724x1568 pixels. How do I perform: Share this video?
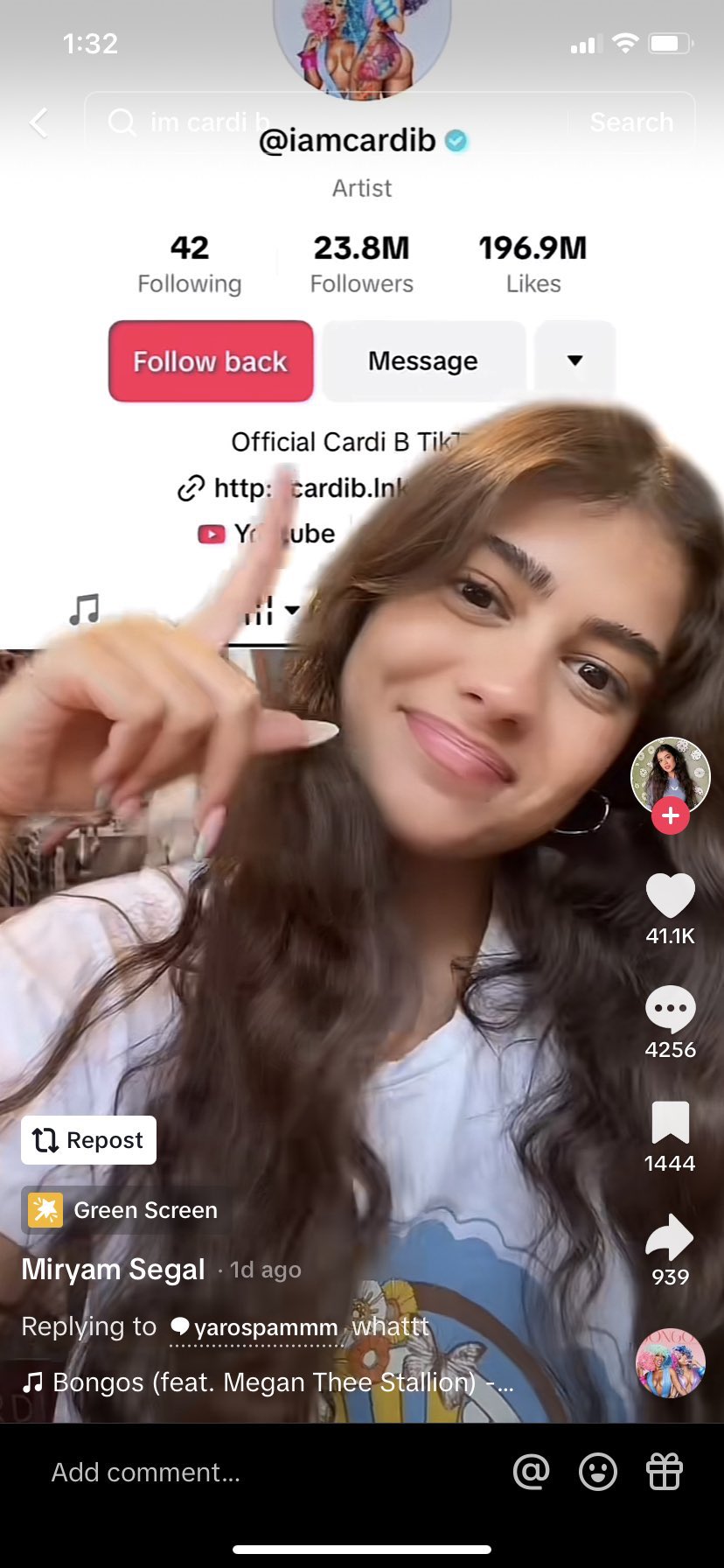[670, 1237]
